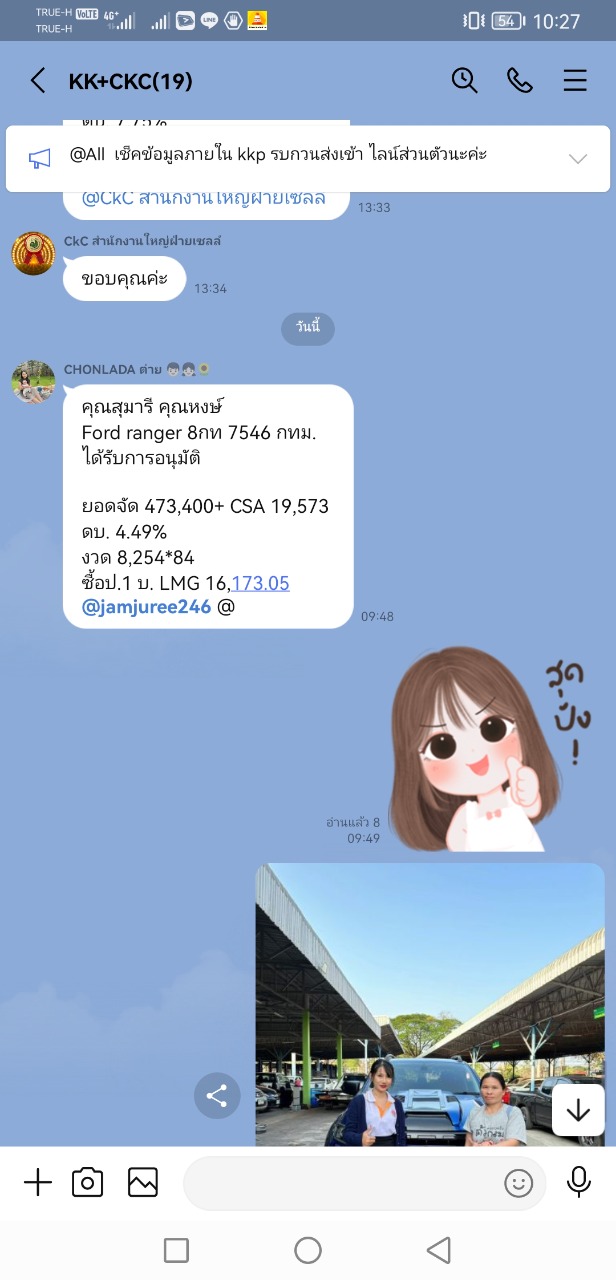
Task: Jump to the latest message
Action: (578, 1110)
